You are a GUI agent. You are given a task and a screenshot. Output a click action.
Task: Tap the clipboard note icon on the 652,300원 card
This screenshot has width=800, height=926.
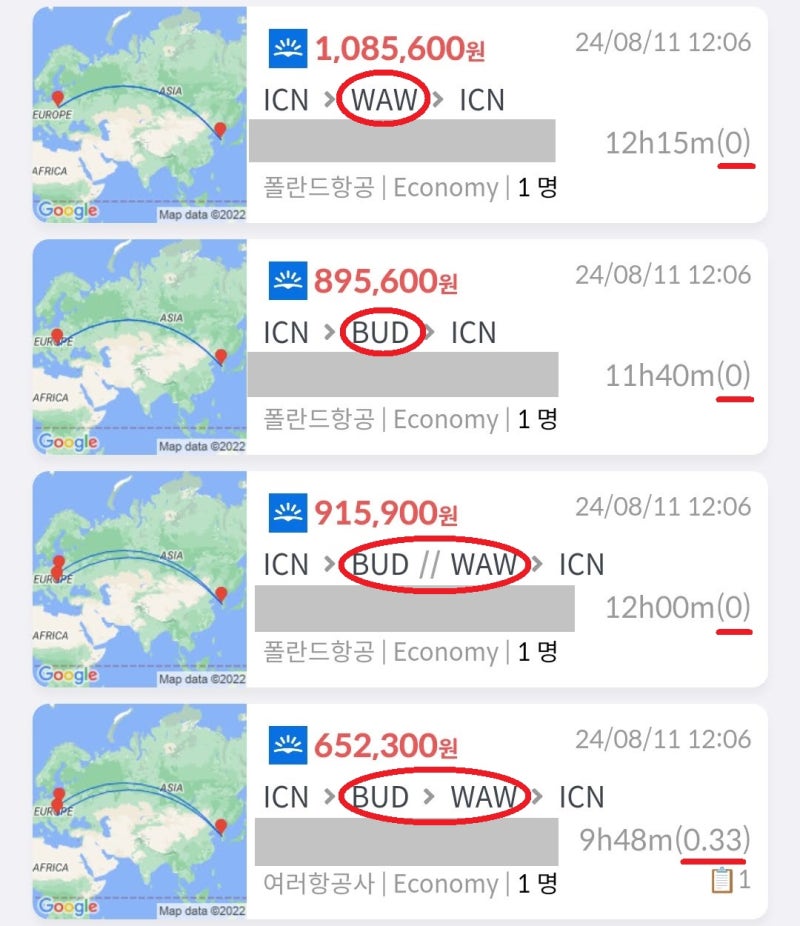coord(722,880)
